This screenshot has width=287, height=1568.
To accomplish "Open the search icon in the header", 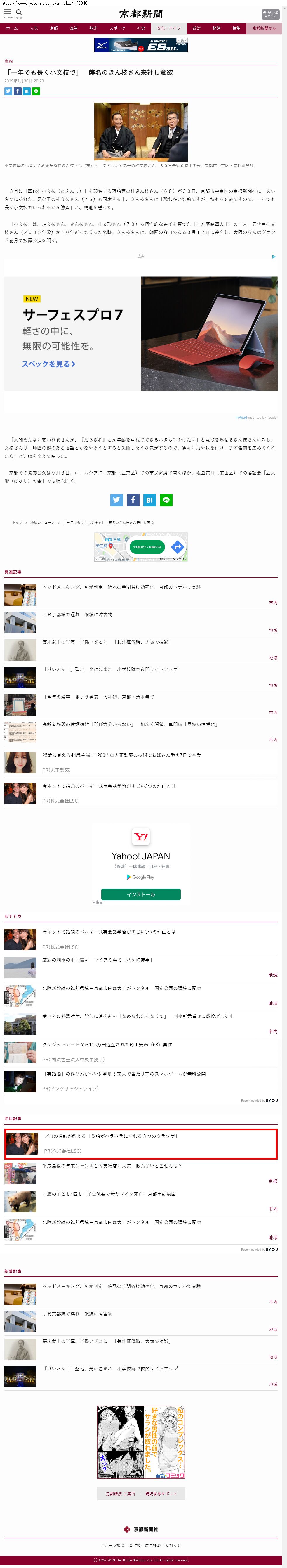I will pos(19,12).
